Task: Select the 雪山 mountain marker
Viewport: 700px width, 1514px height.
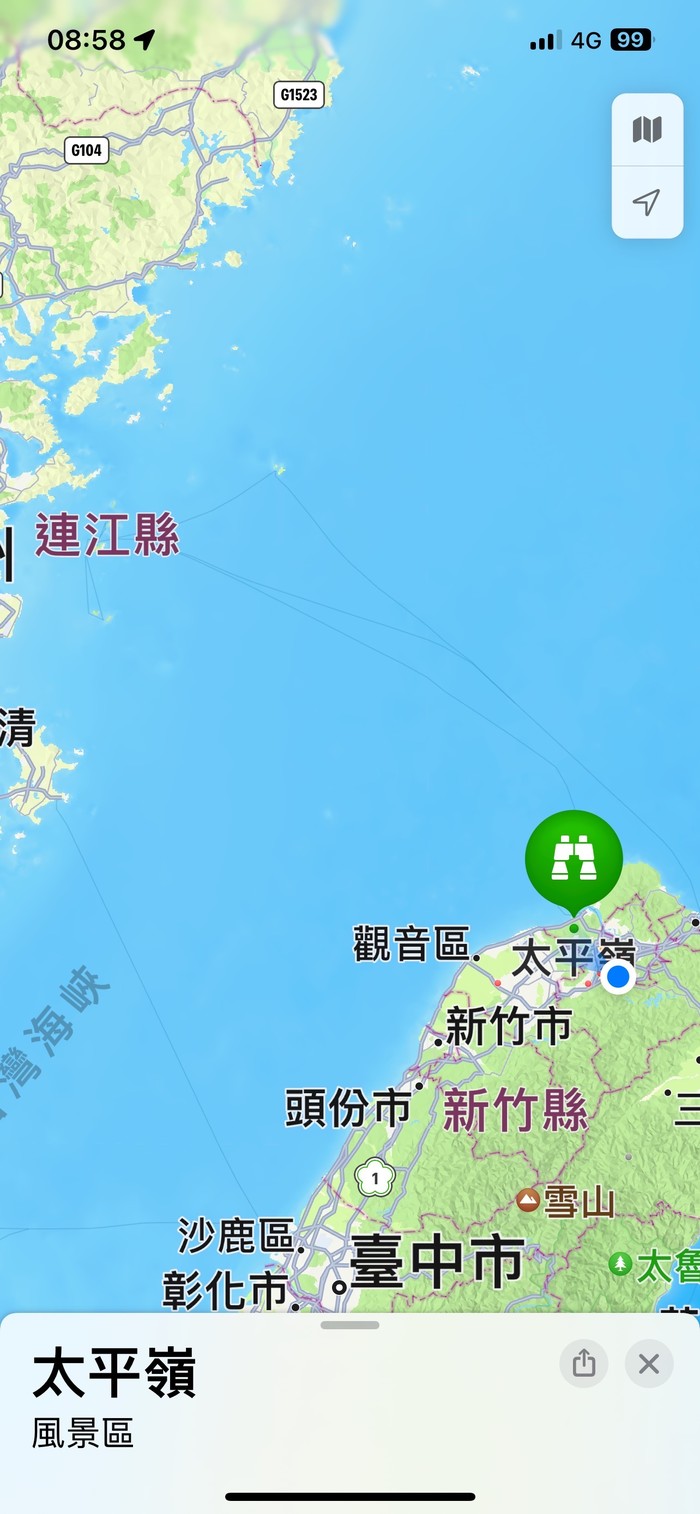Action: [x=528, y=1200]
